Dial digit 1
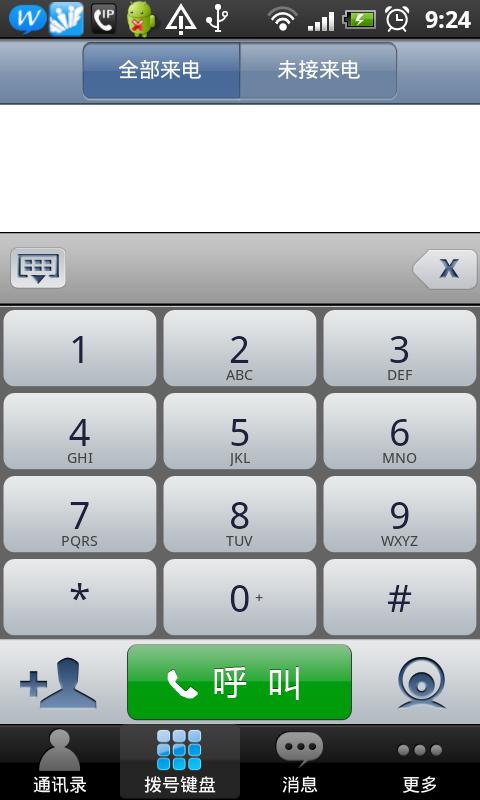 click(x=80, y=348)
